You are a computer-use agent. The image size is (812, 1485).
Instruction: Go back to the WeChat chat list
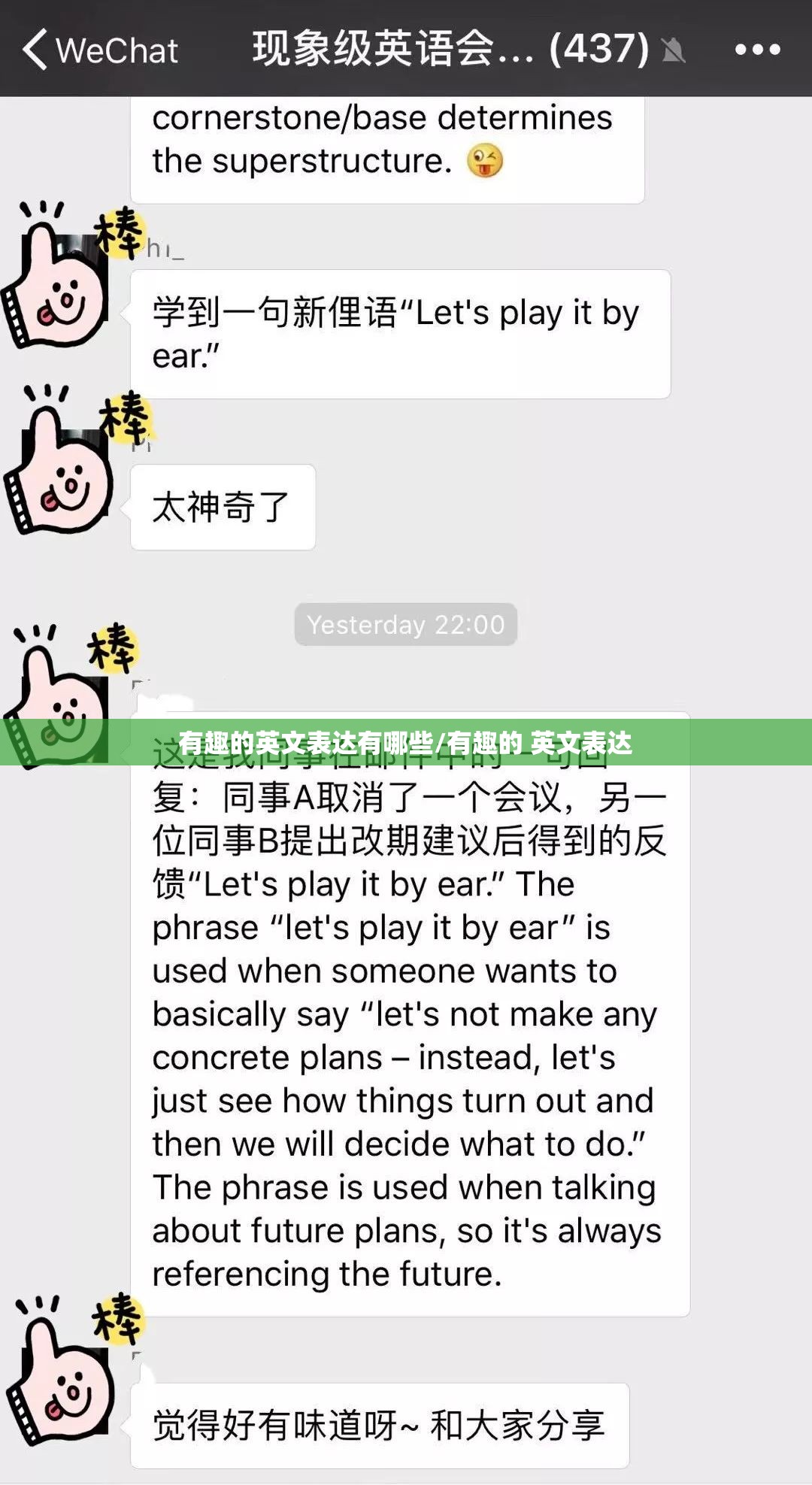point(98,50)
